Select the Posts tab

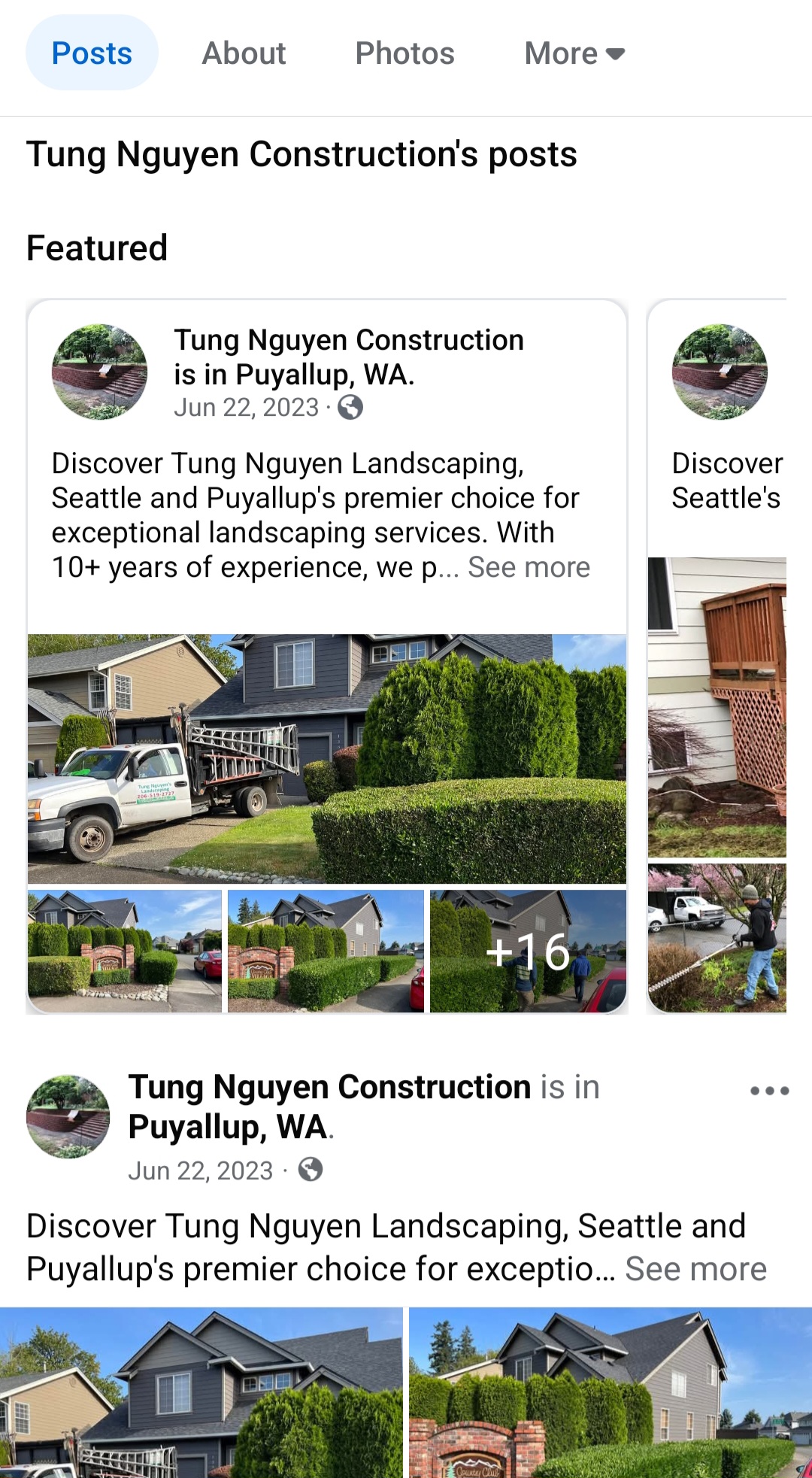[90, 52]
